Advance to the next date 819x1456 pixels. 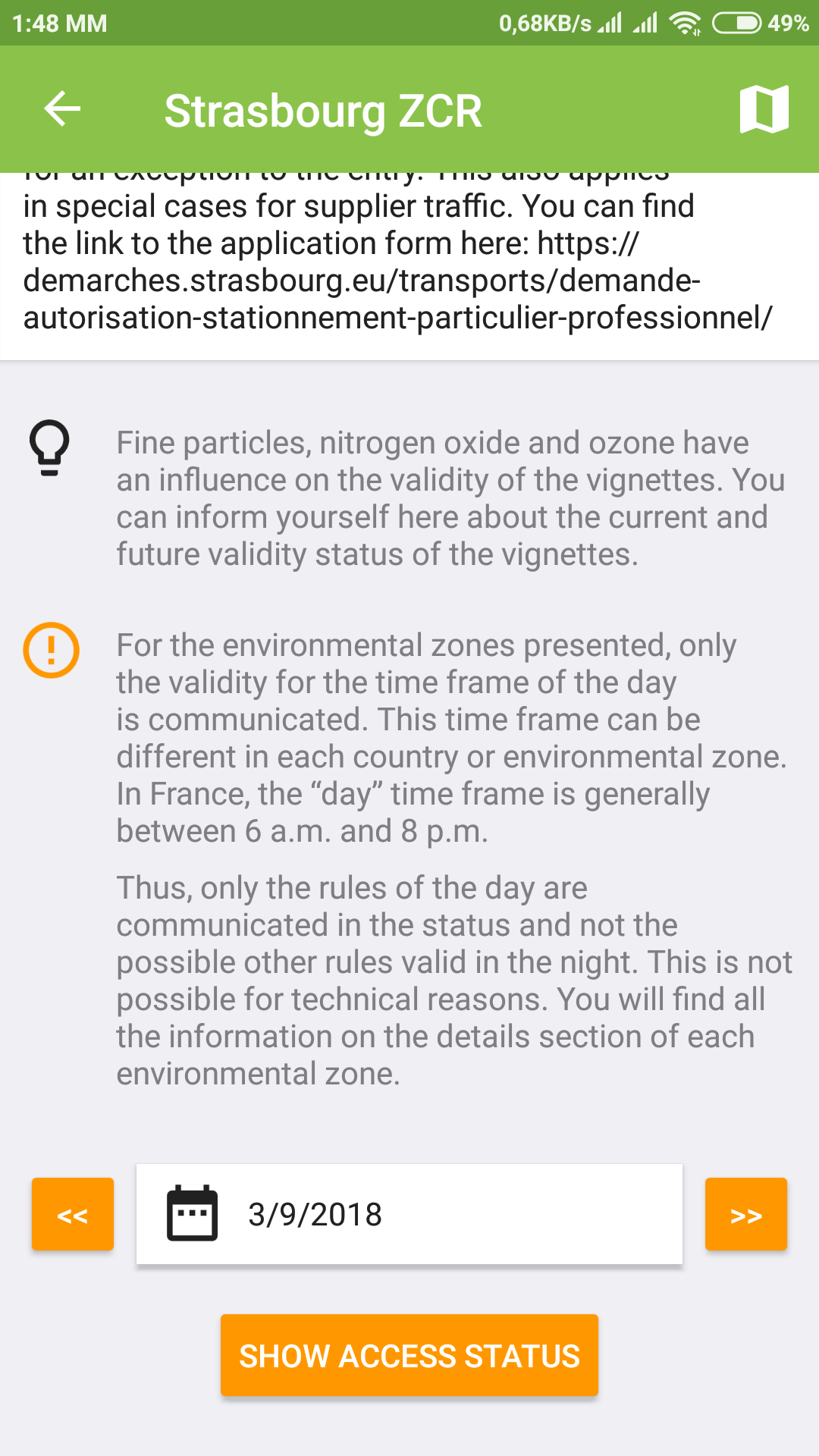click(746, 1214)
